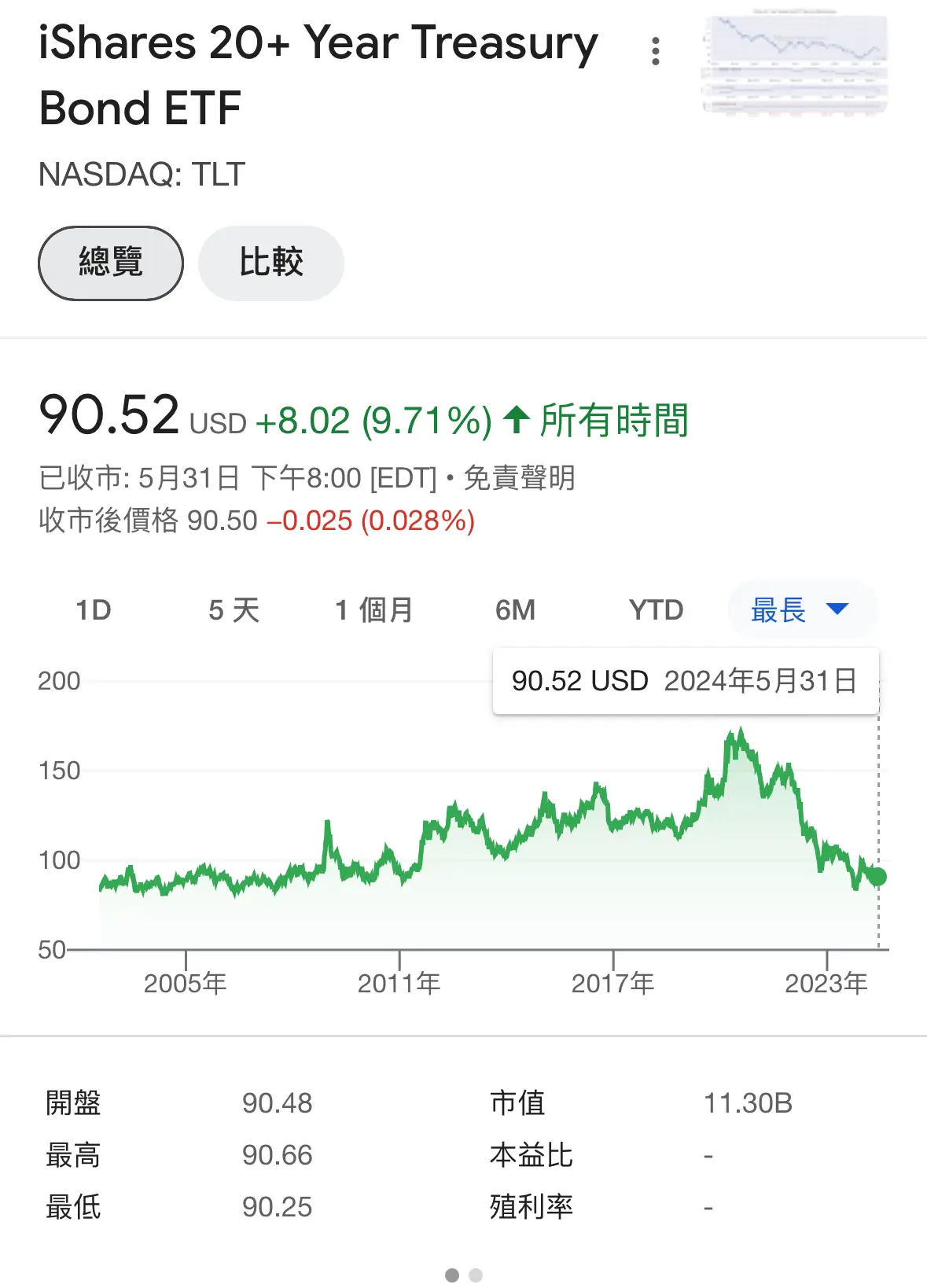Open the chart thumbnail image
927x1288 pixels.
[x=795, y=62]
